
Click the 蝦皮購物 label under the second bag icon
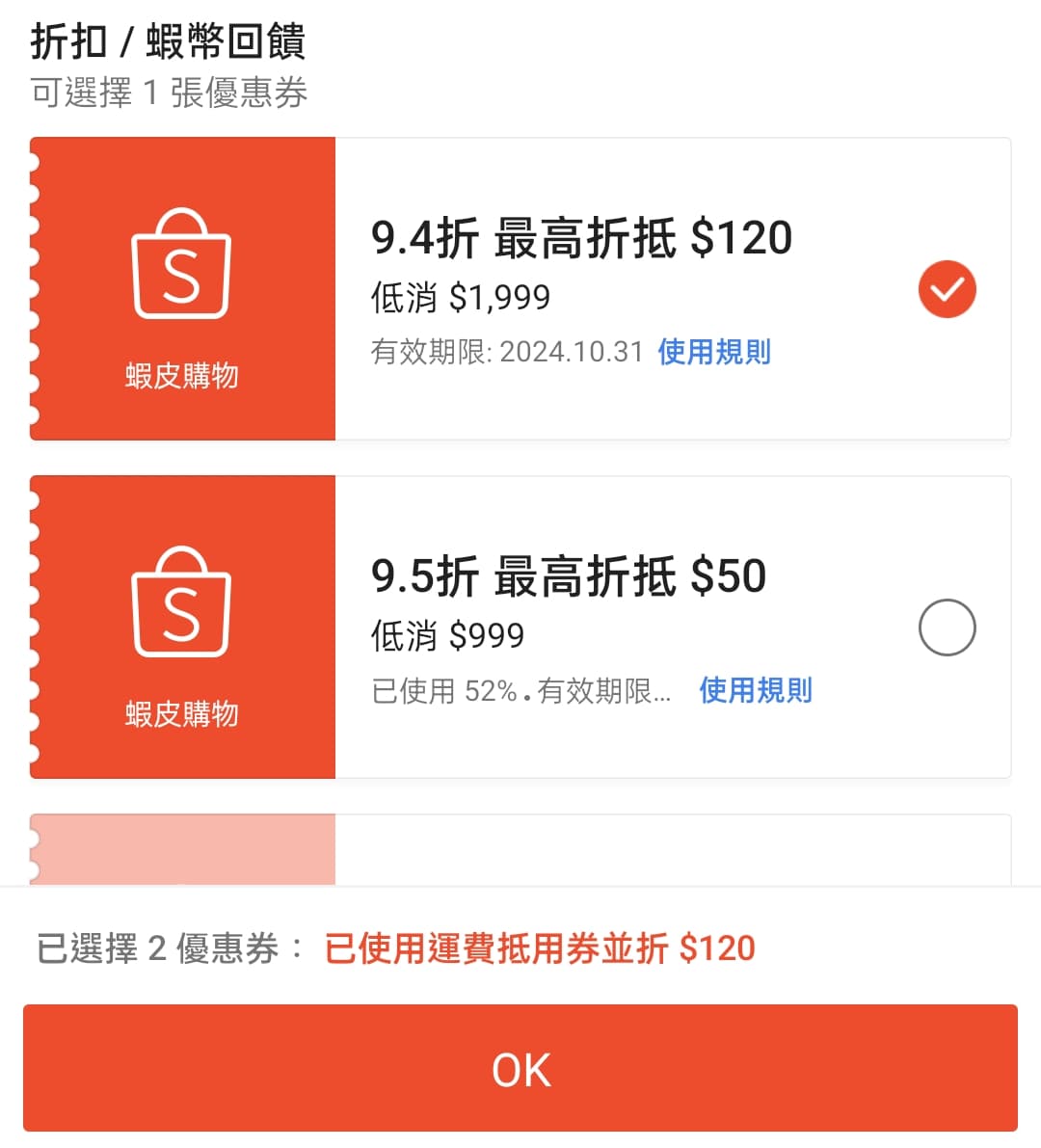182,713
